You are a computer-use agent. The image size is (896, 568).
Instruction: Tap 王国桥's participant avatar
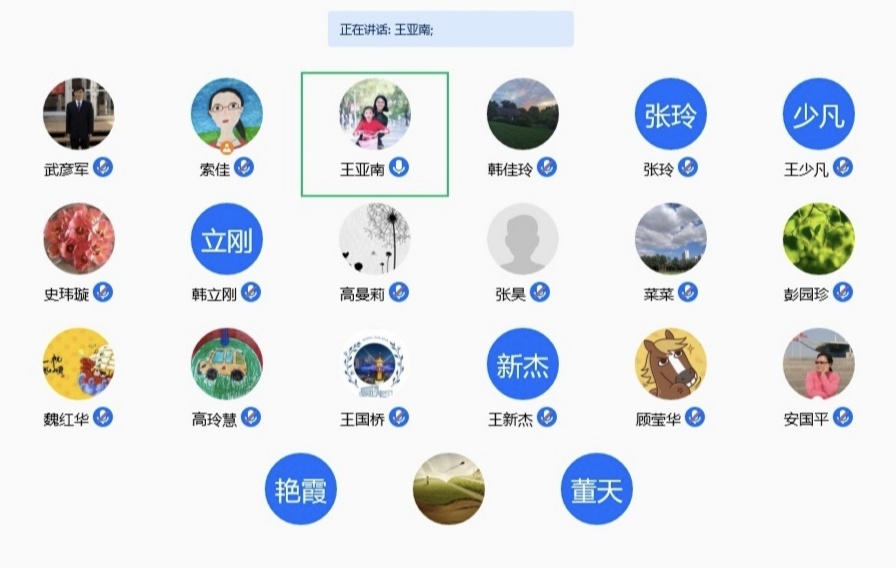(374, 364)
